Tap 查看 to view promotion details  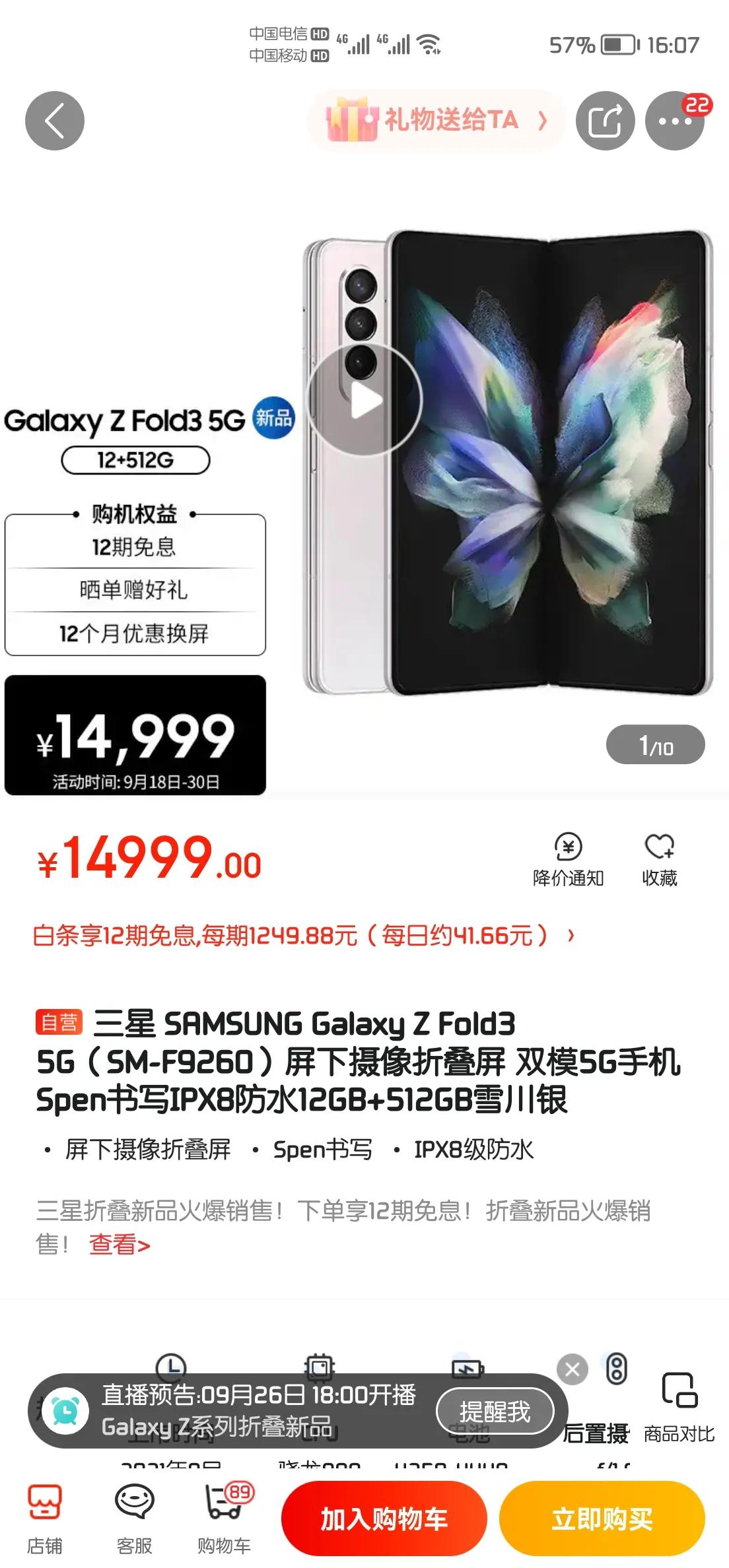(x=120, y=1245)
